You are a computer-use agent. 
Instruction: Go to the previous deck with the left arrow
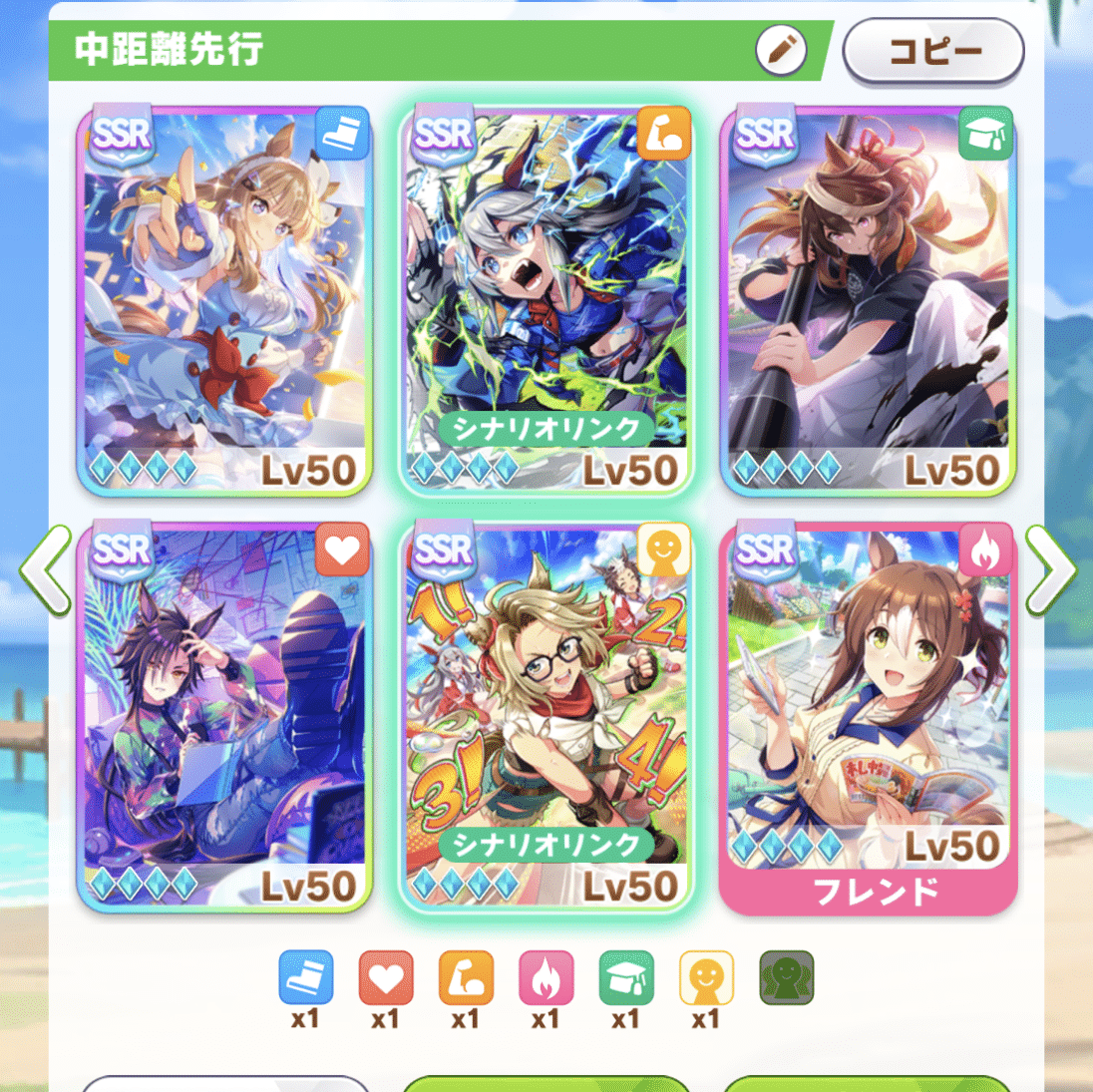(45, 571)
